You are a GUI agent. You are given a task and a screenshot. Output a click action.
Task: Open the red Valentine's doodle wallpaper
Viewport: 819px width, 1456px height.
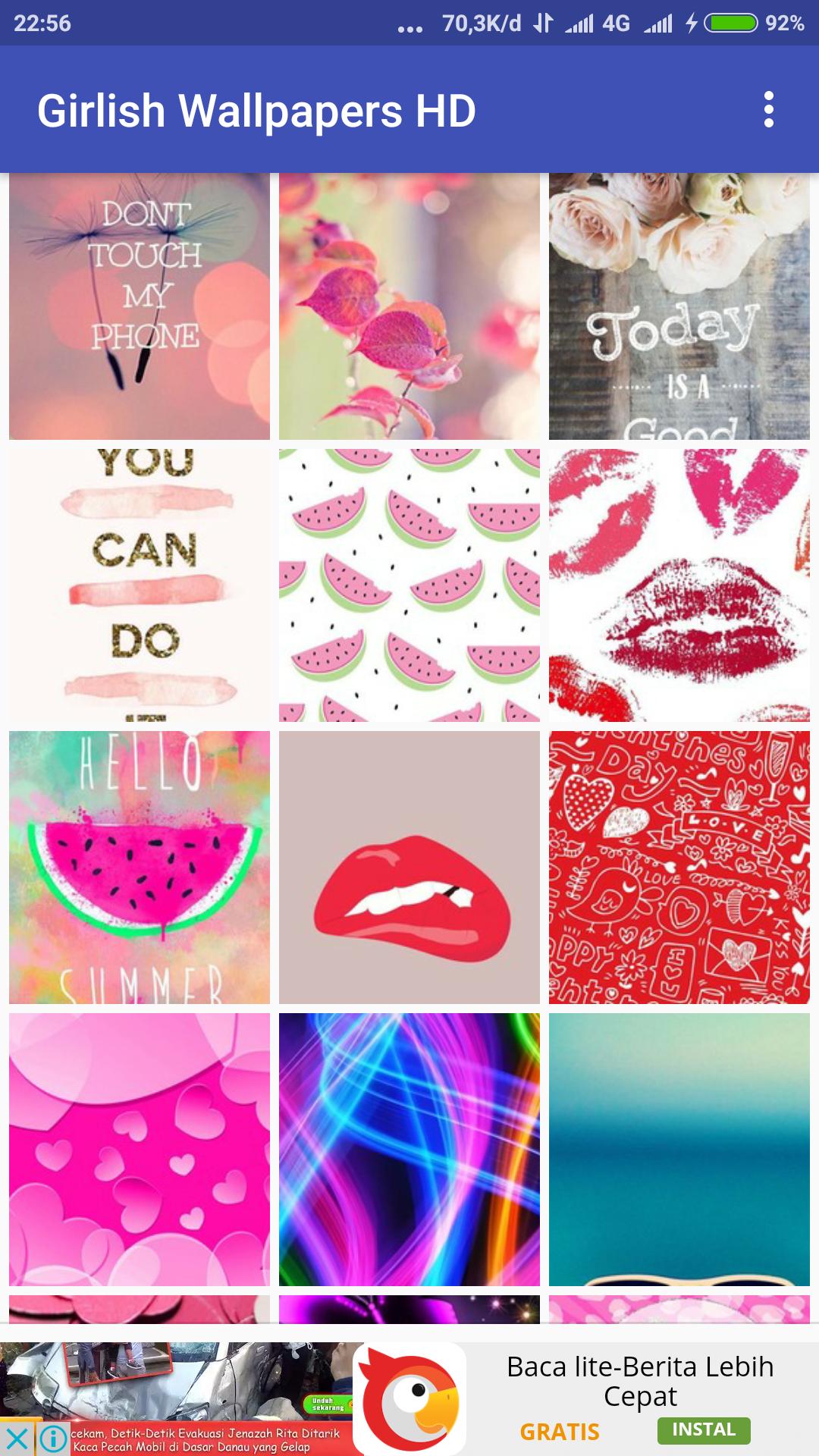(679, 867)
